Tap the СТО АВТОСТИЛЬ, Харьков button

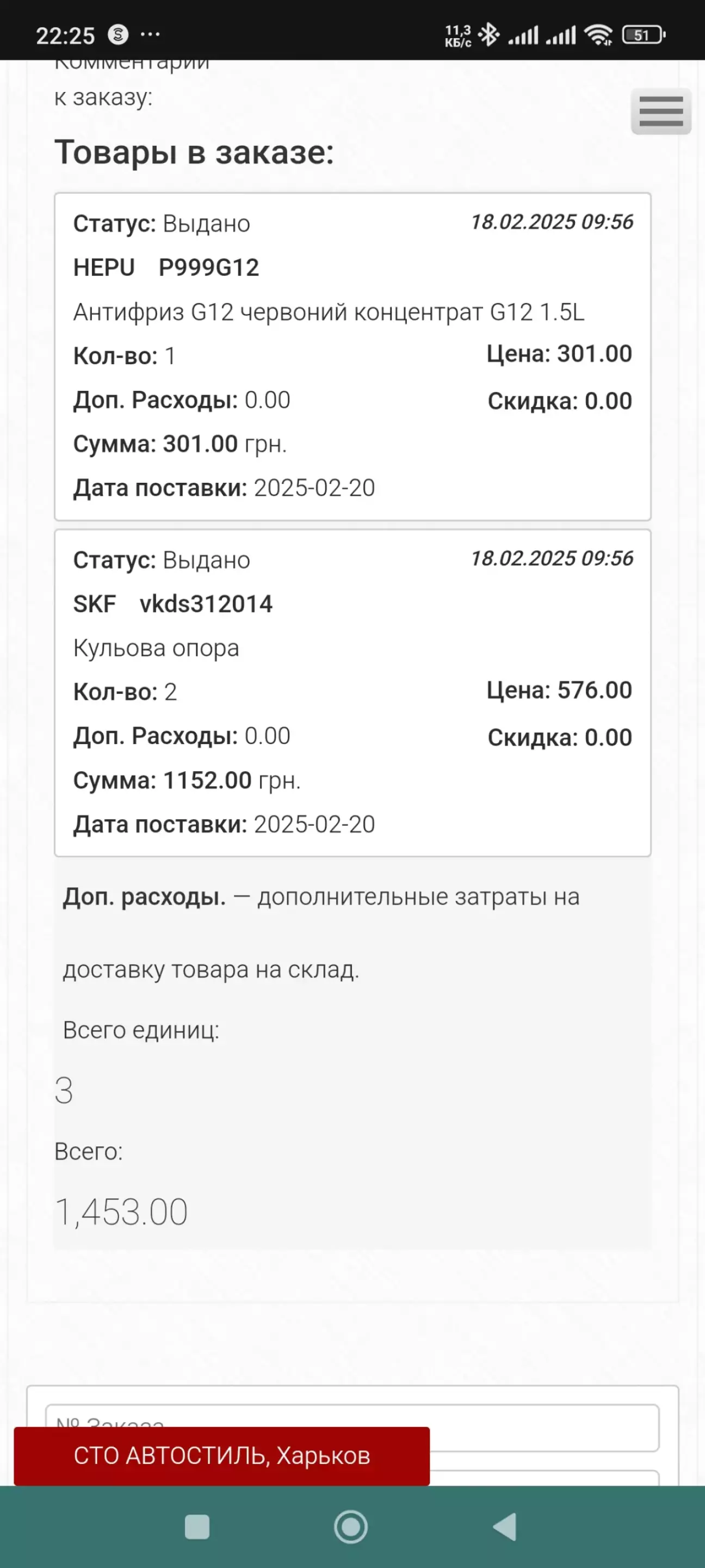coord(221,1455)
